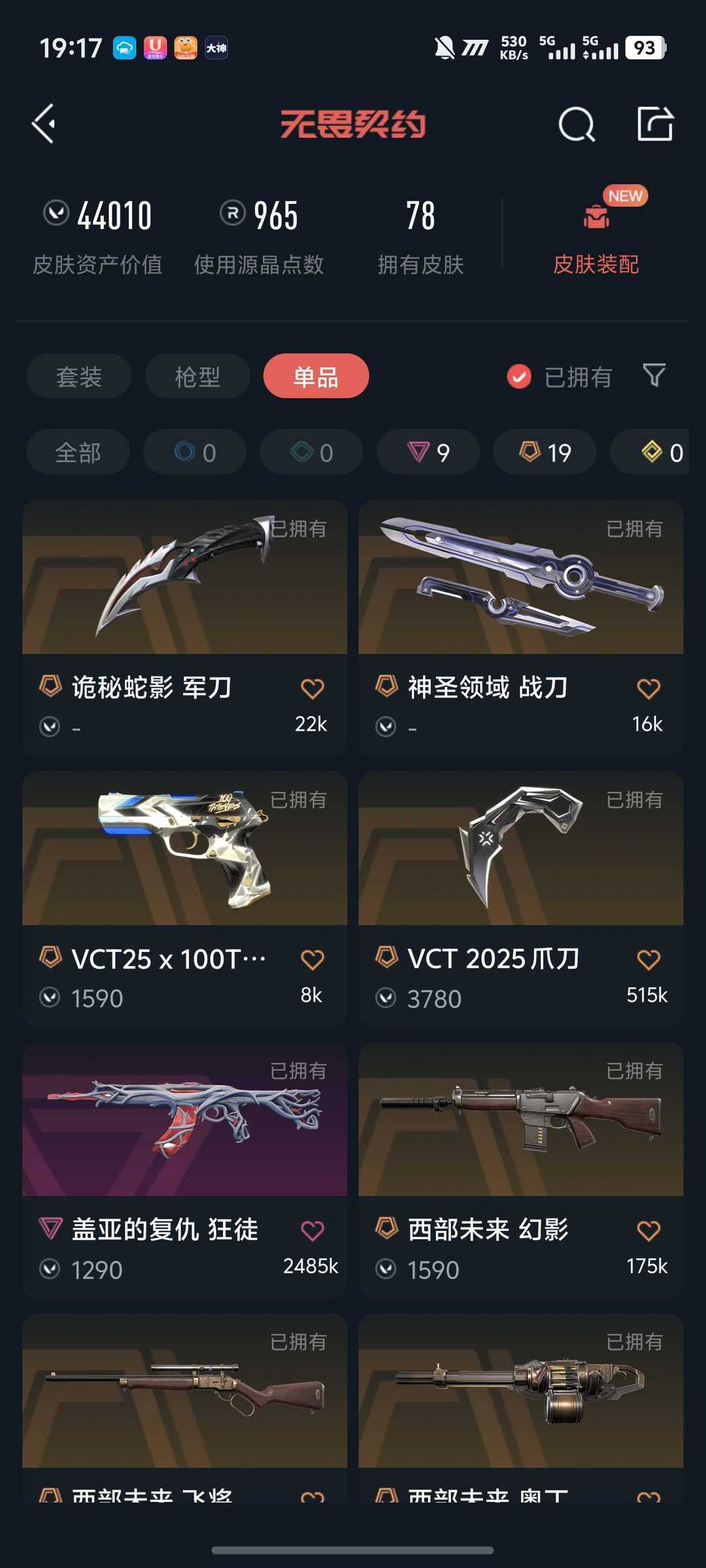Select the 全部 rarity chip

coord(78,452)
